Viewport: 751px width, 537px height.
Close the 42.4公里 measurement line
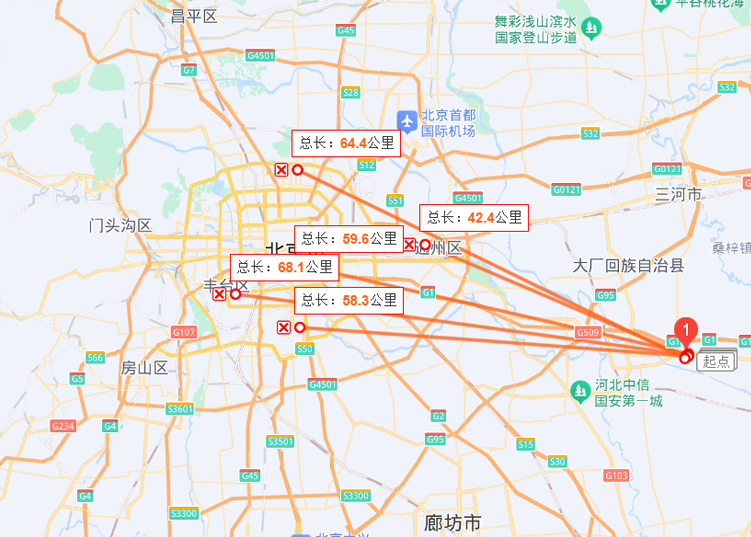(409, 245)
